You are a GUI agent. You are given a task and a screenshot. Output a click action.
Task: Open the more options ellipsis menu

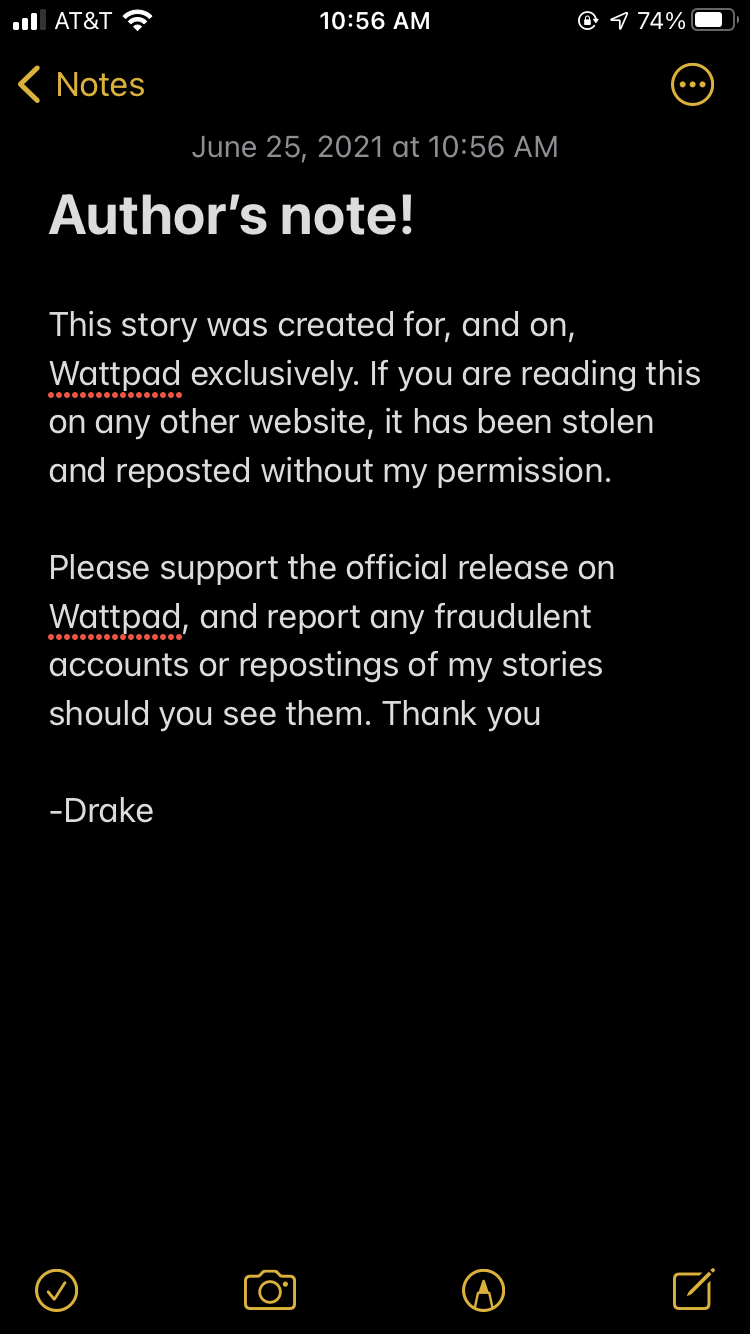[692, 85]
